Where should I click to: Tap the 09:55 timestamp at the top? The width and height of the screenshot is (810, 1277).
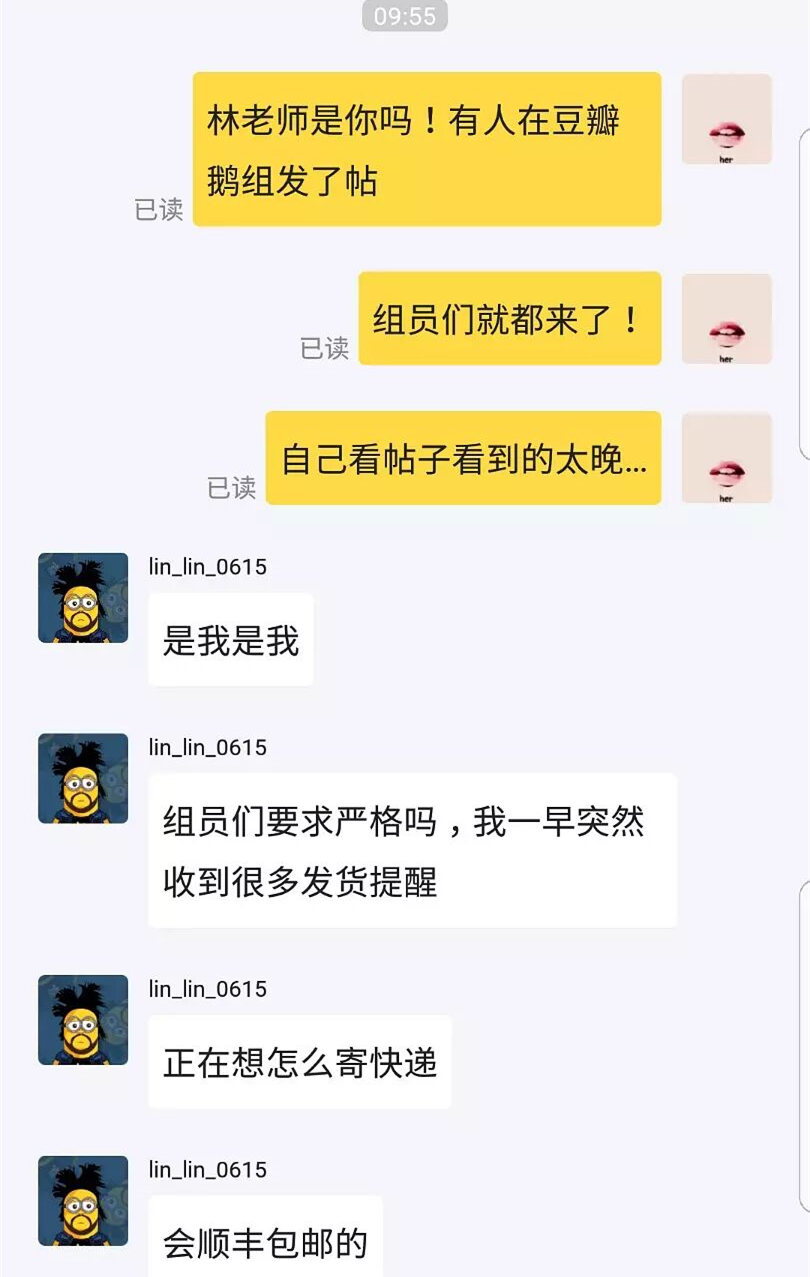tap(404, 16)
